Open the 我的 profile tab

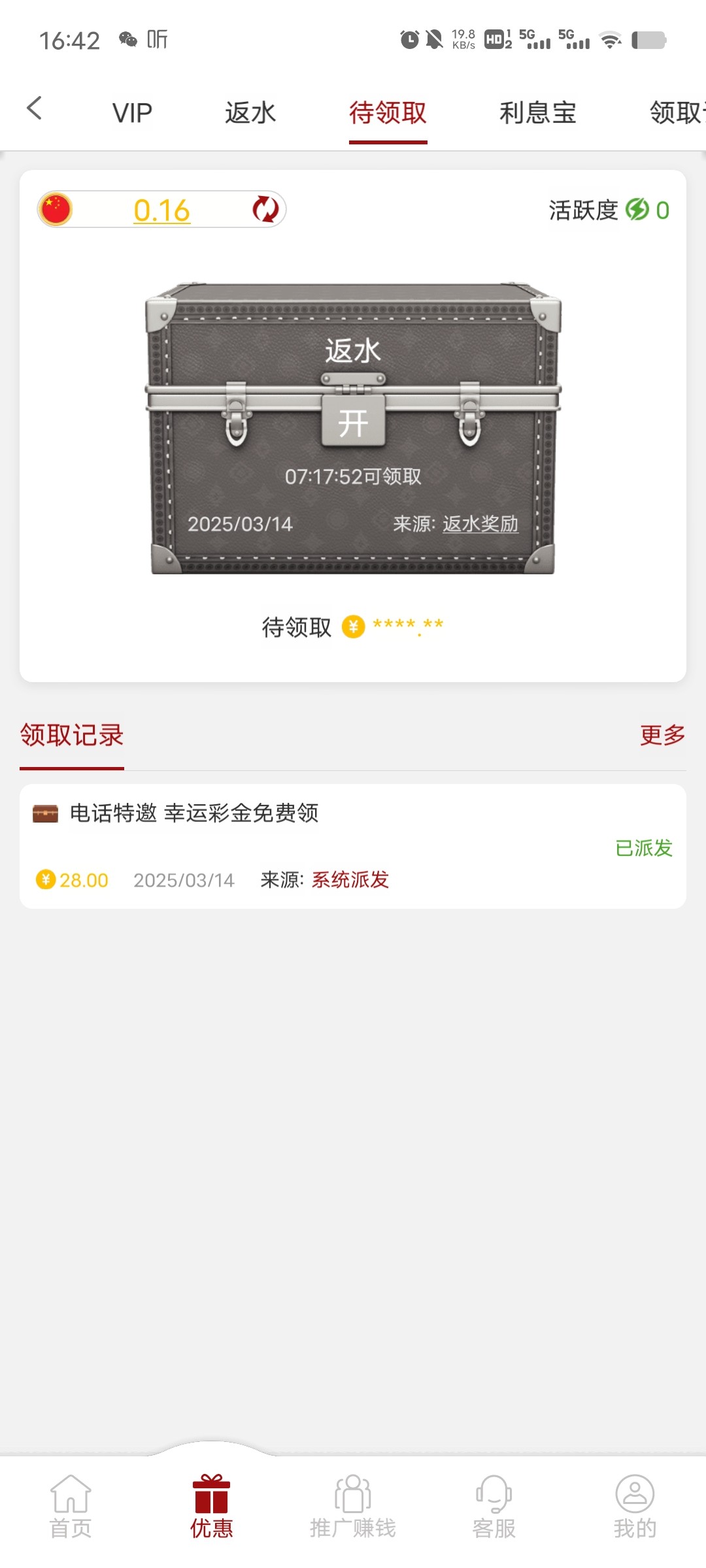click(635, 1503)
